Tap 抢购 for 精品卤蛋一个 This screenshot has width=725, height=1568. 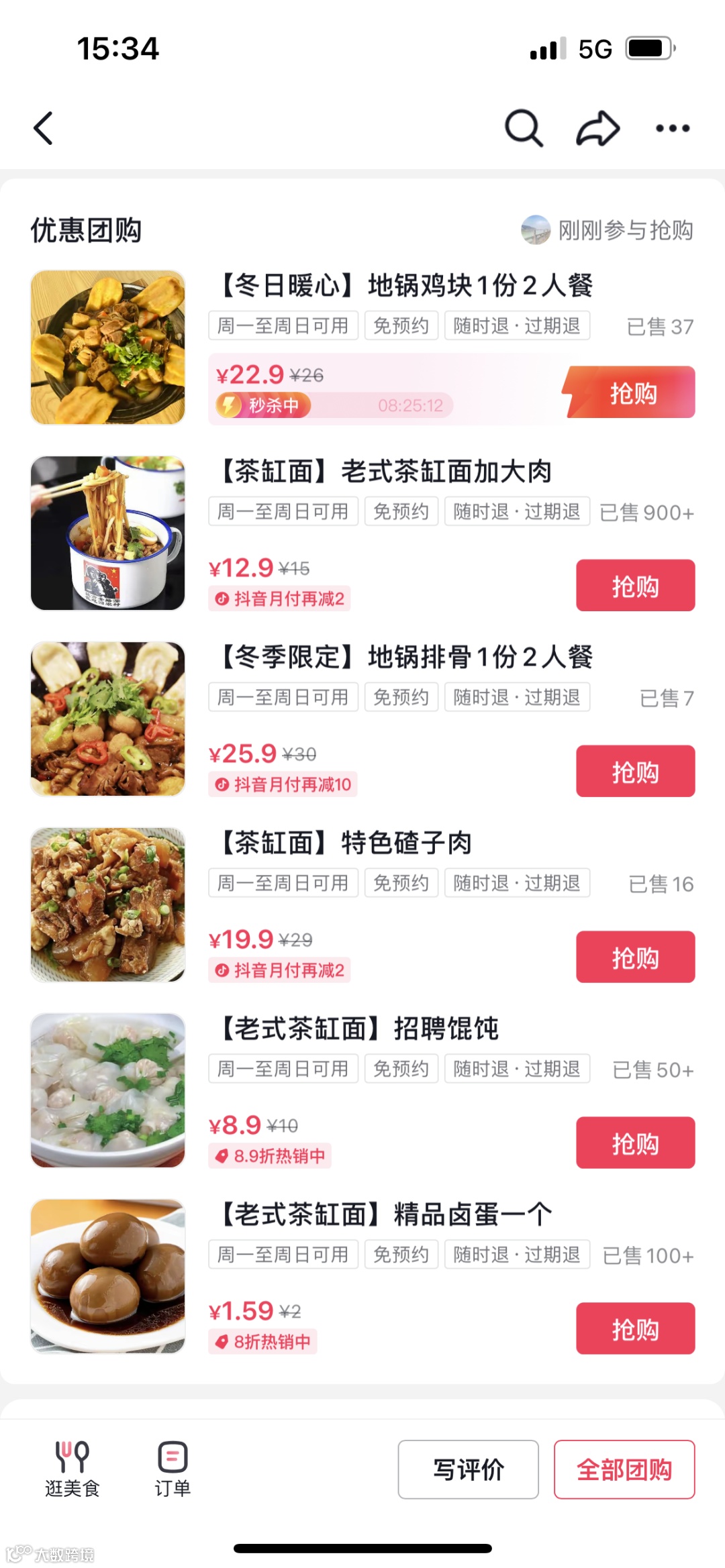coord(635,1329)
